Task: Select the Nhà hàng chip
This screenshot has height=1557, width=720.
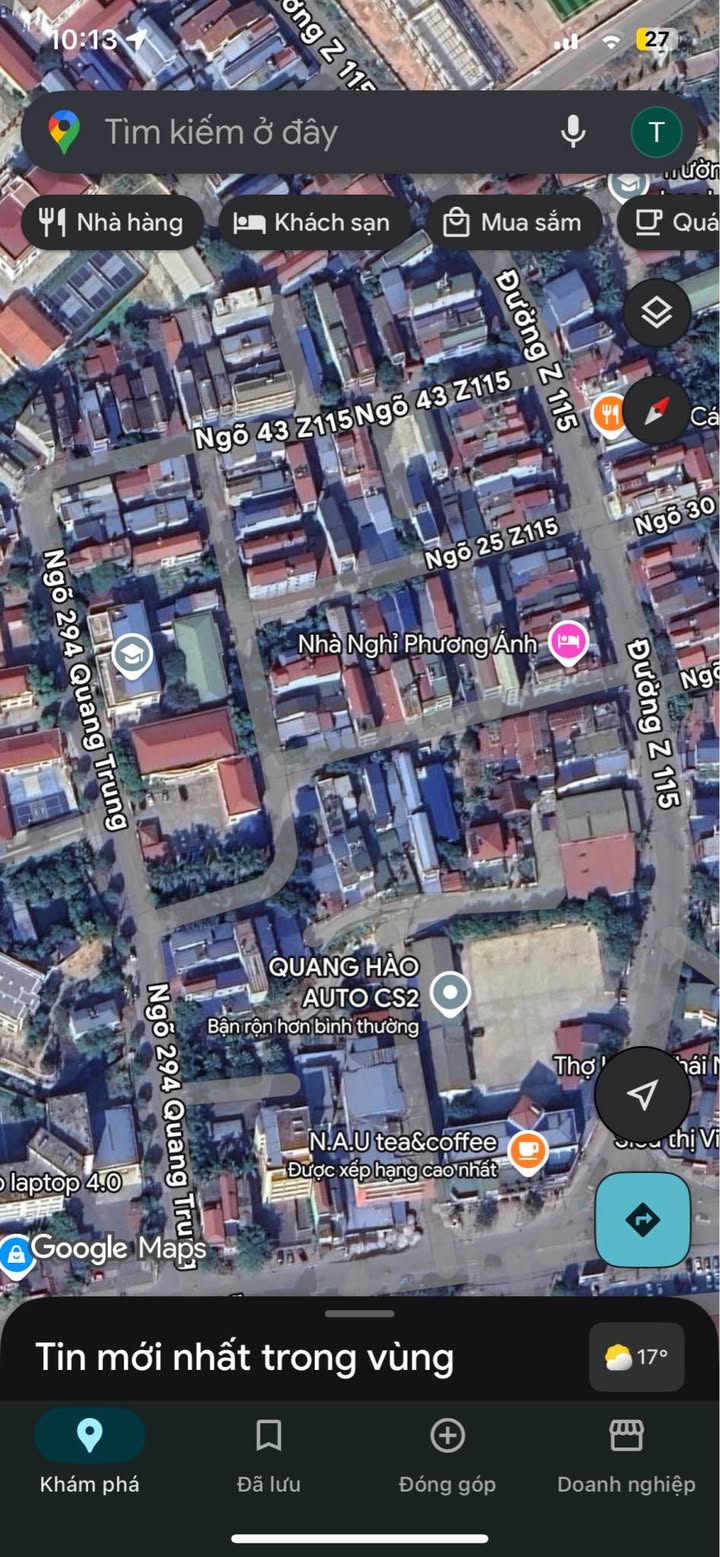Action: pyautogui.click(x=112, y=222)
